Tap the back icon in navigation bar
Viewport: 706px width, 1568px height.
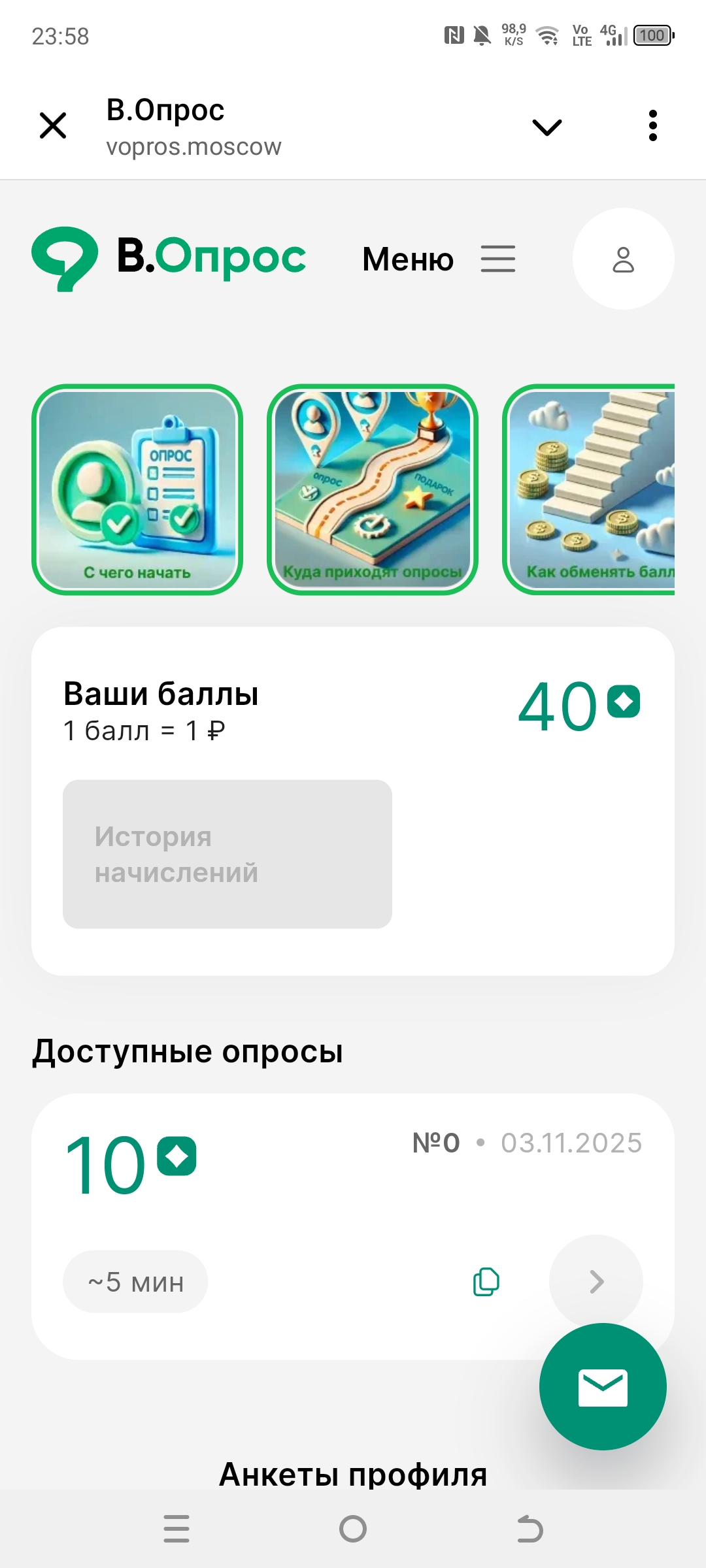click(529, 1529)
